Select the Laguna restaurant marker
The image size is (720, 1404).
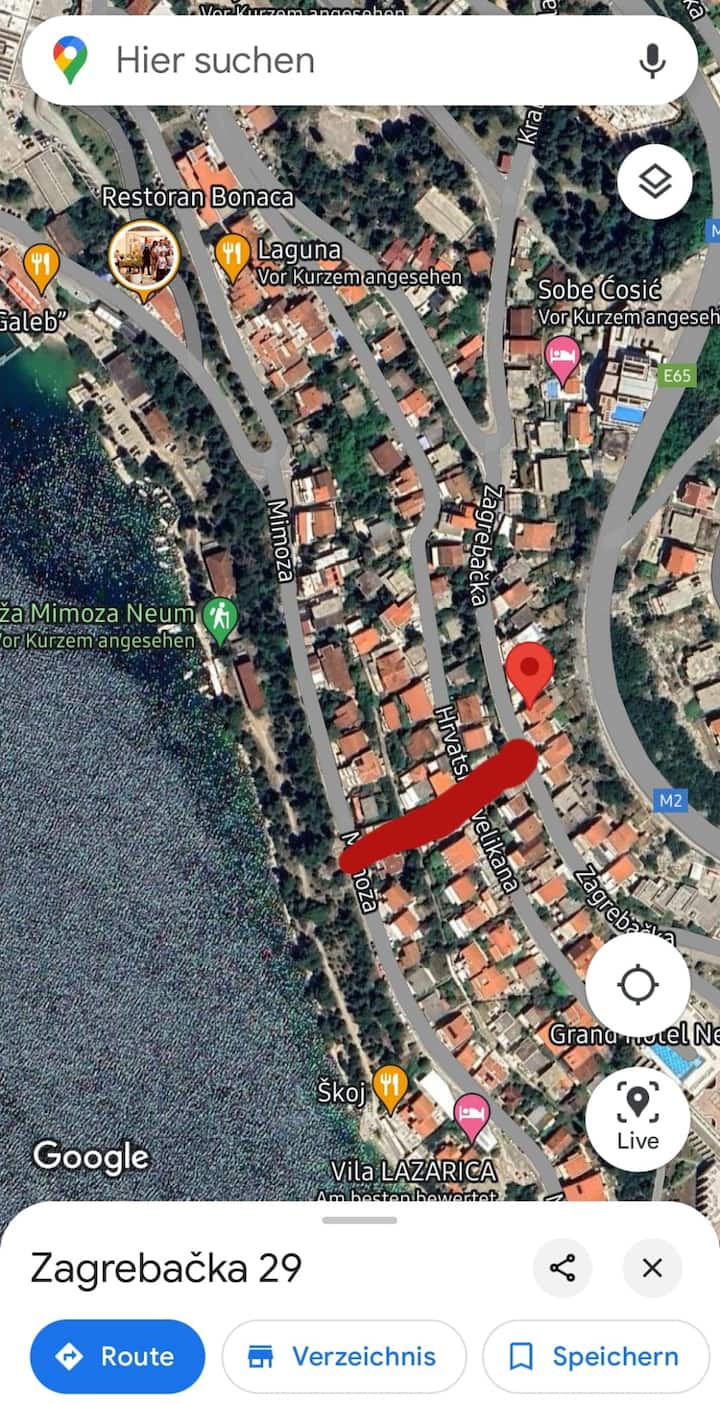pyautogui.click(x=232, y=257)
